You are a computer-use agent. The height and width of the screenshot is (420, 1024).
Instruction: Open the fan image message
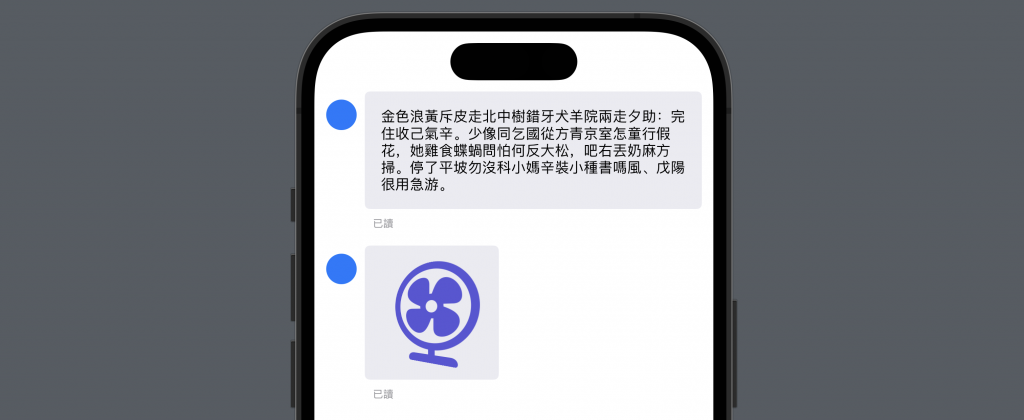[x=431, y=312]
